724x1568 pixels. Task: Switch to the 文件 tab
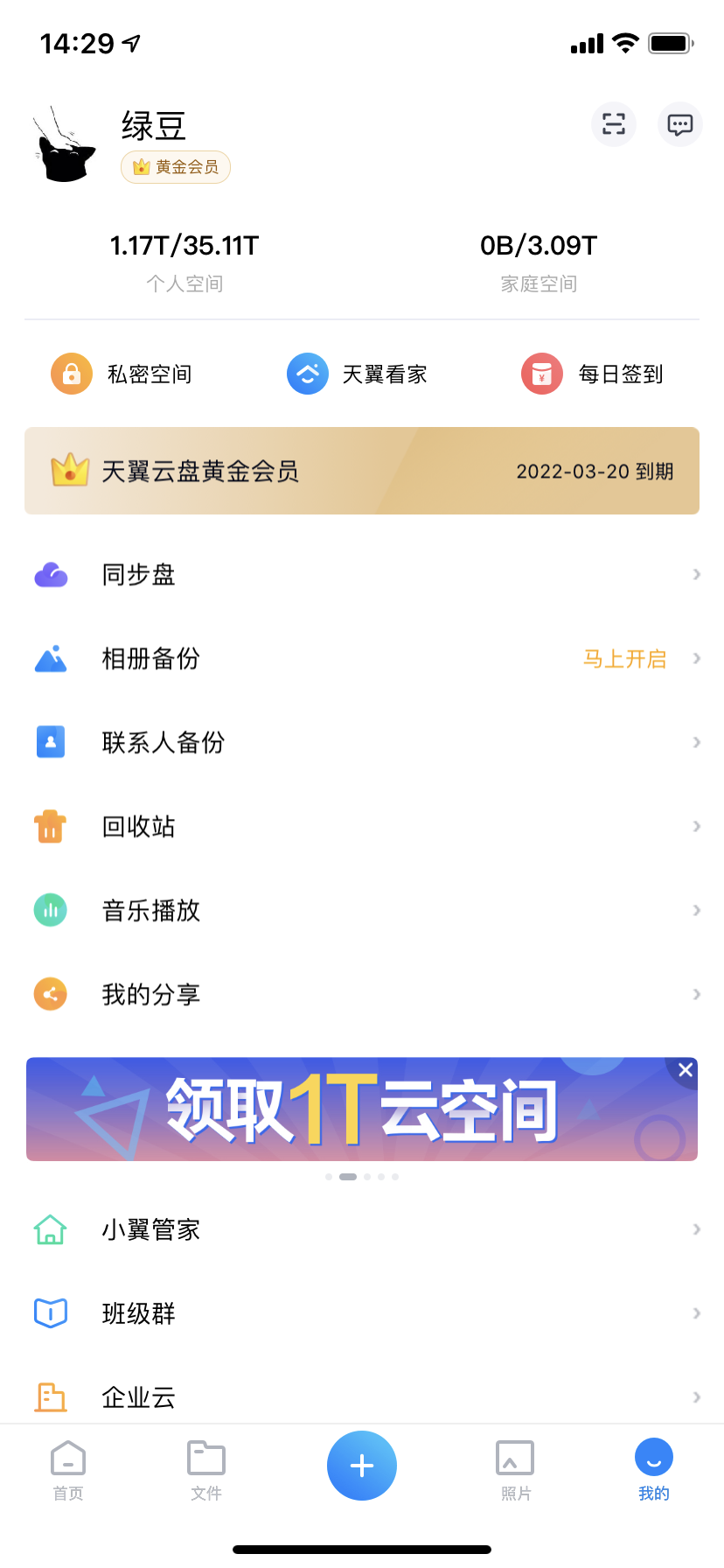[x=206, y=1470]
